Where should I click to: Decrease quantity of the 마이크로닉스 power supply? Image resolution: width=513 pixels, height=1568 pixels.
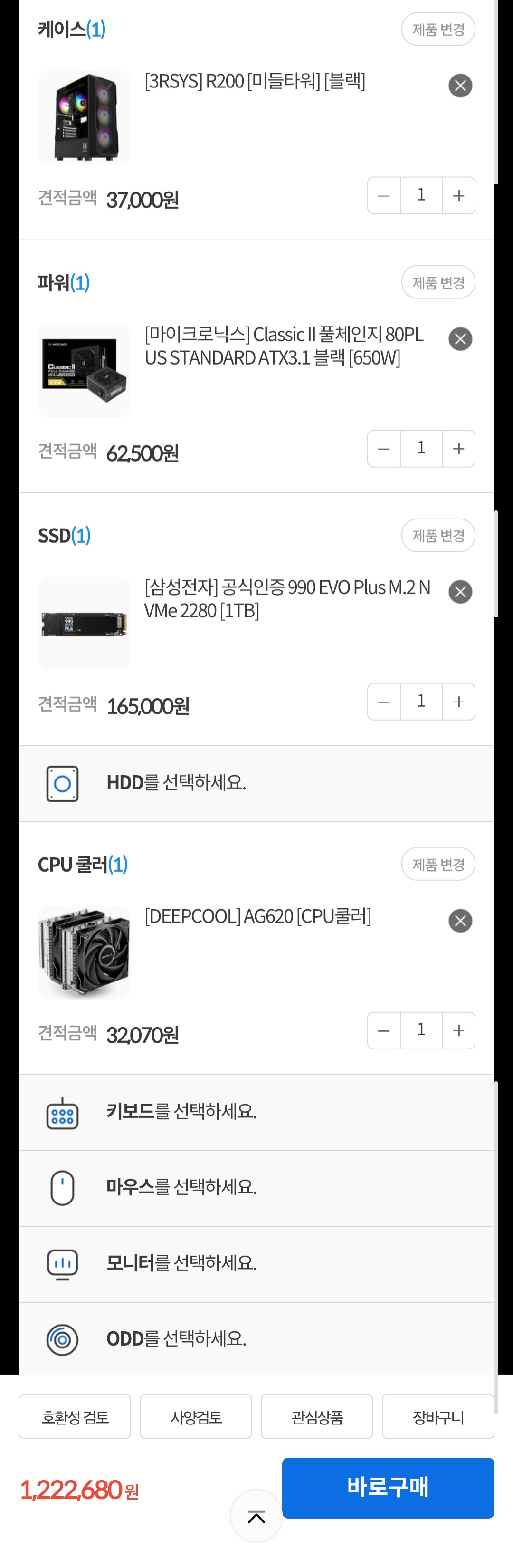[x=384, y=449]
